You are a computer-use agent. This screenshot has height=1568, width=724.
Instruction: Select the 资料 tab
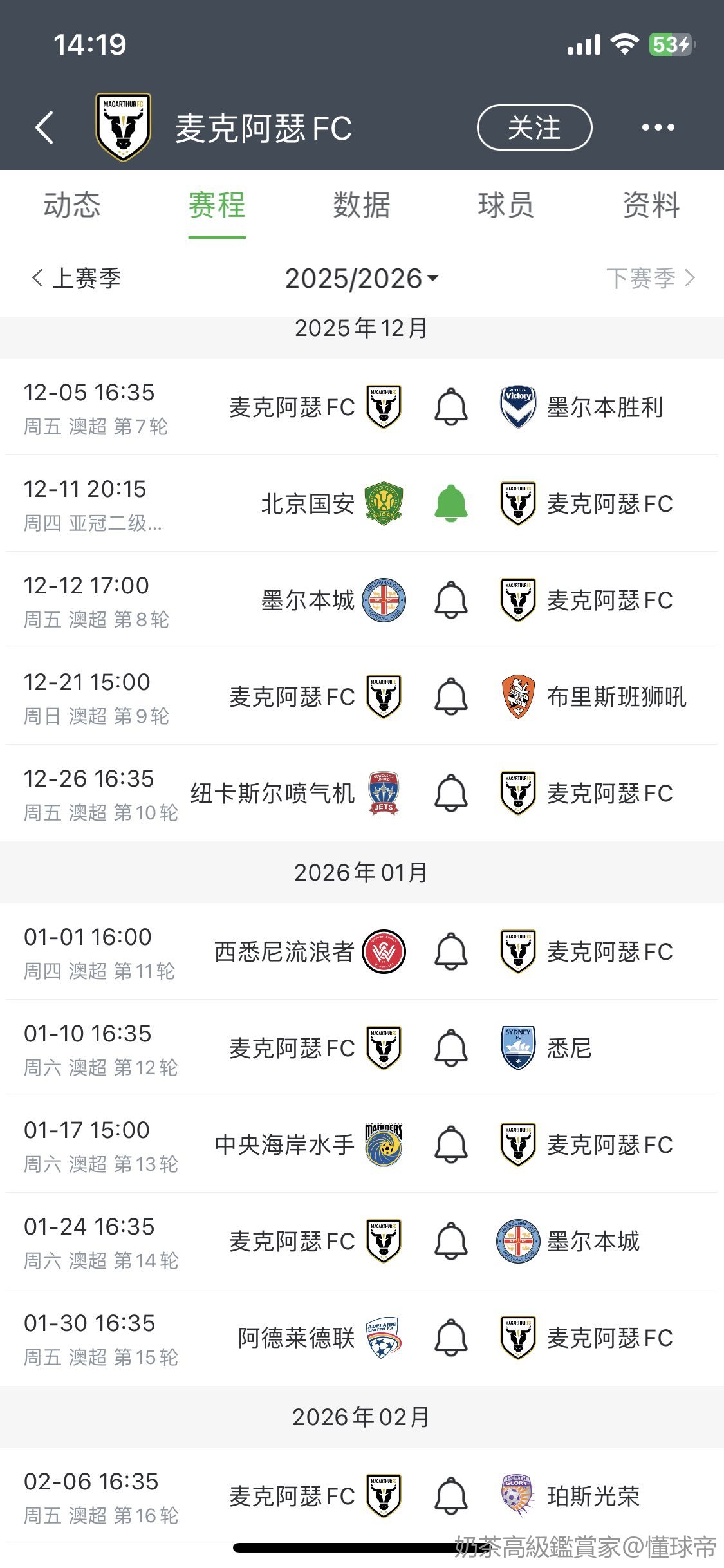[651, 205]
